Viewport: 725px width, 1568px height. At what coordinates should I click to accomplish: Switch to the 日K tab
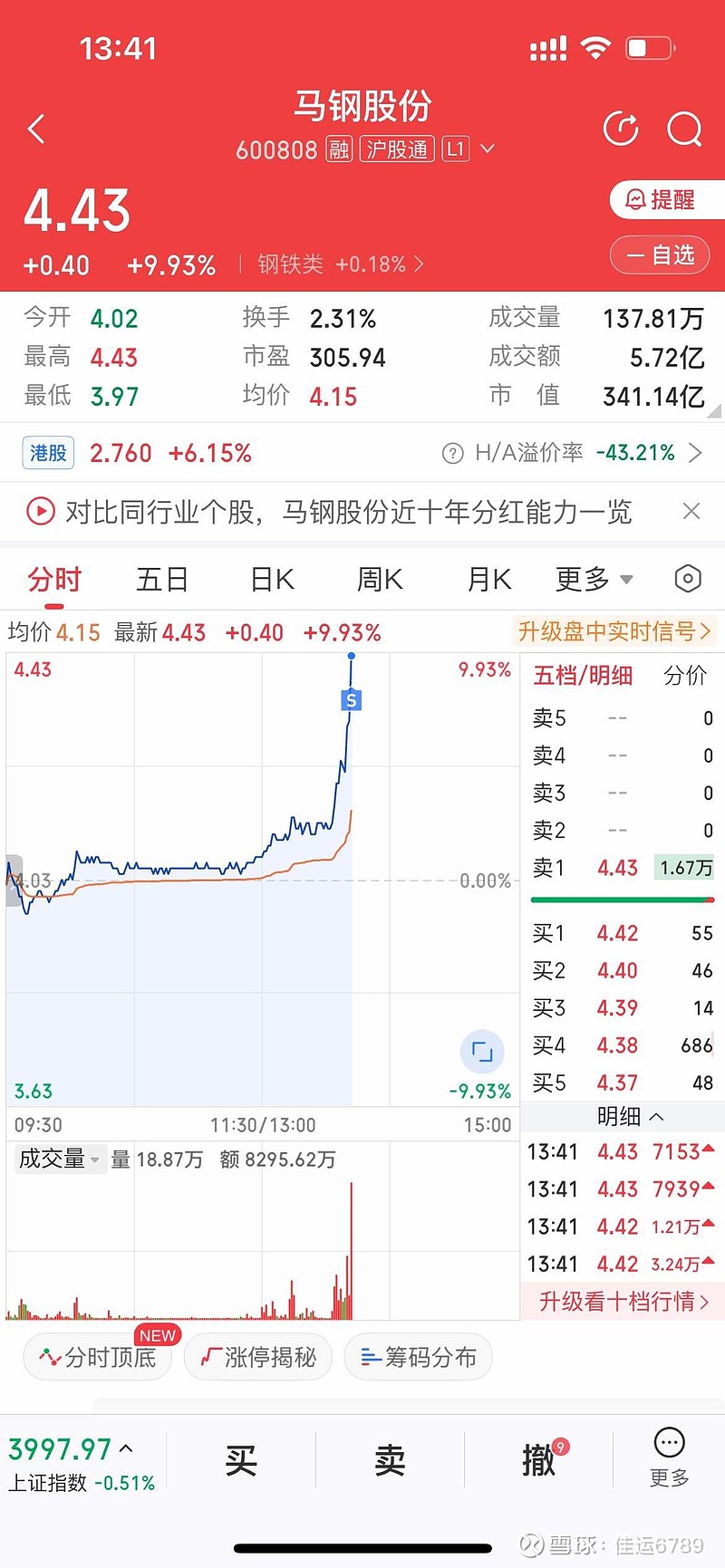point(270,578)
